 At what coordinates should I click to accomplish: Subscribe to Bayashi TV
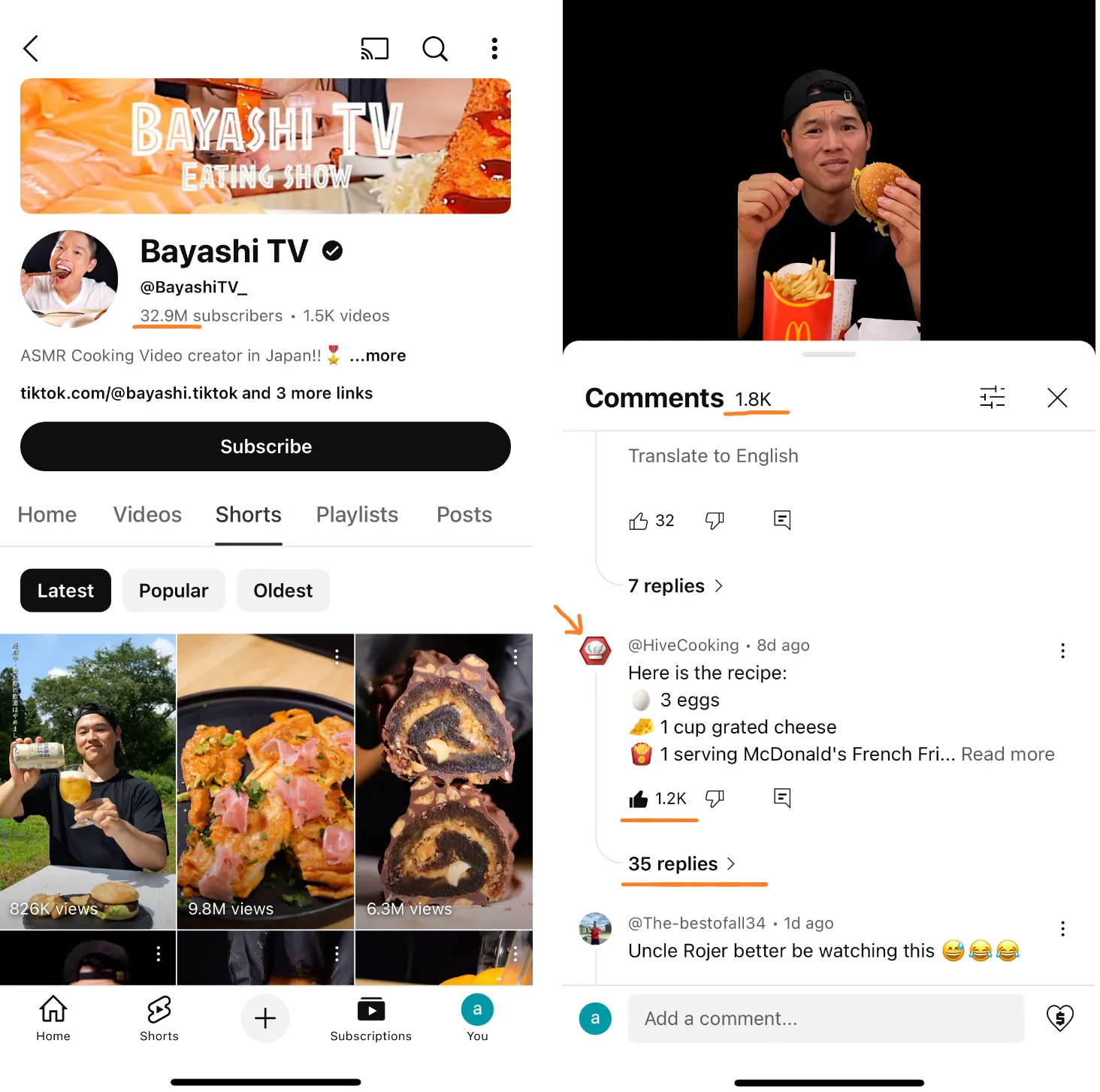[x=265, y=446]
